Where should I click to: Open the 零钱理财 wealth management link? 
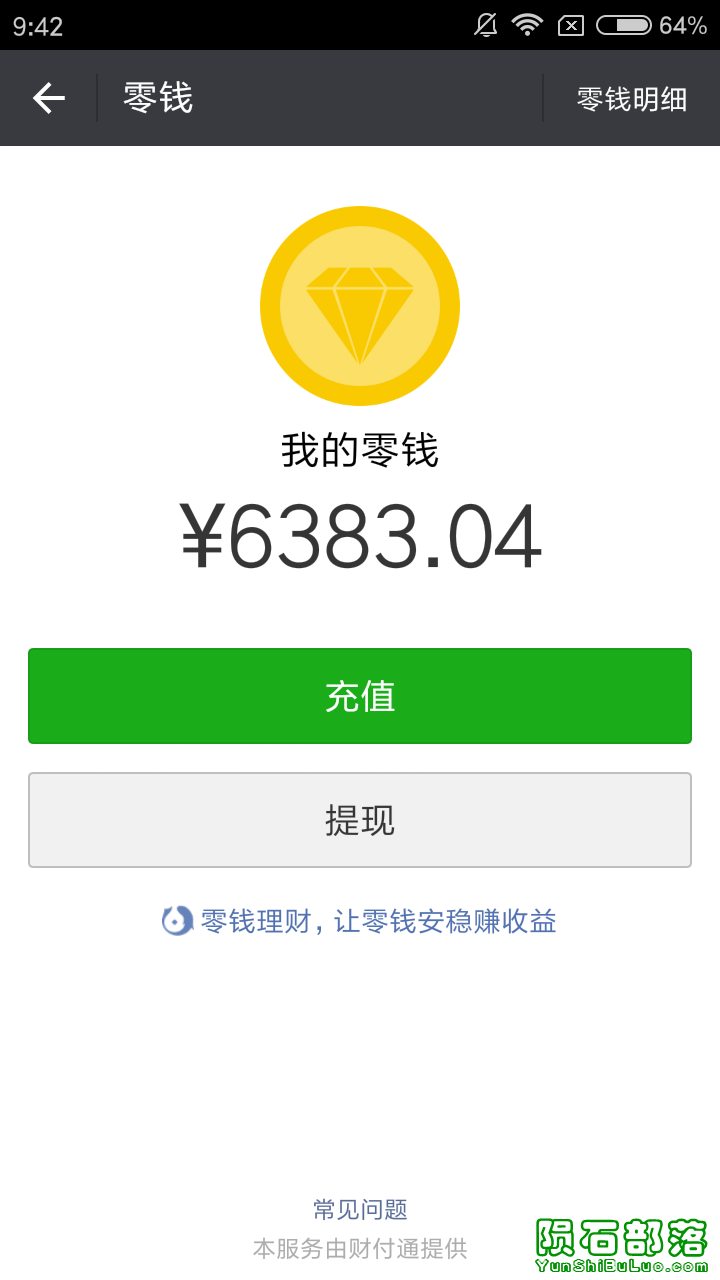pyautogui.click(x=360, y=921)
